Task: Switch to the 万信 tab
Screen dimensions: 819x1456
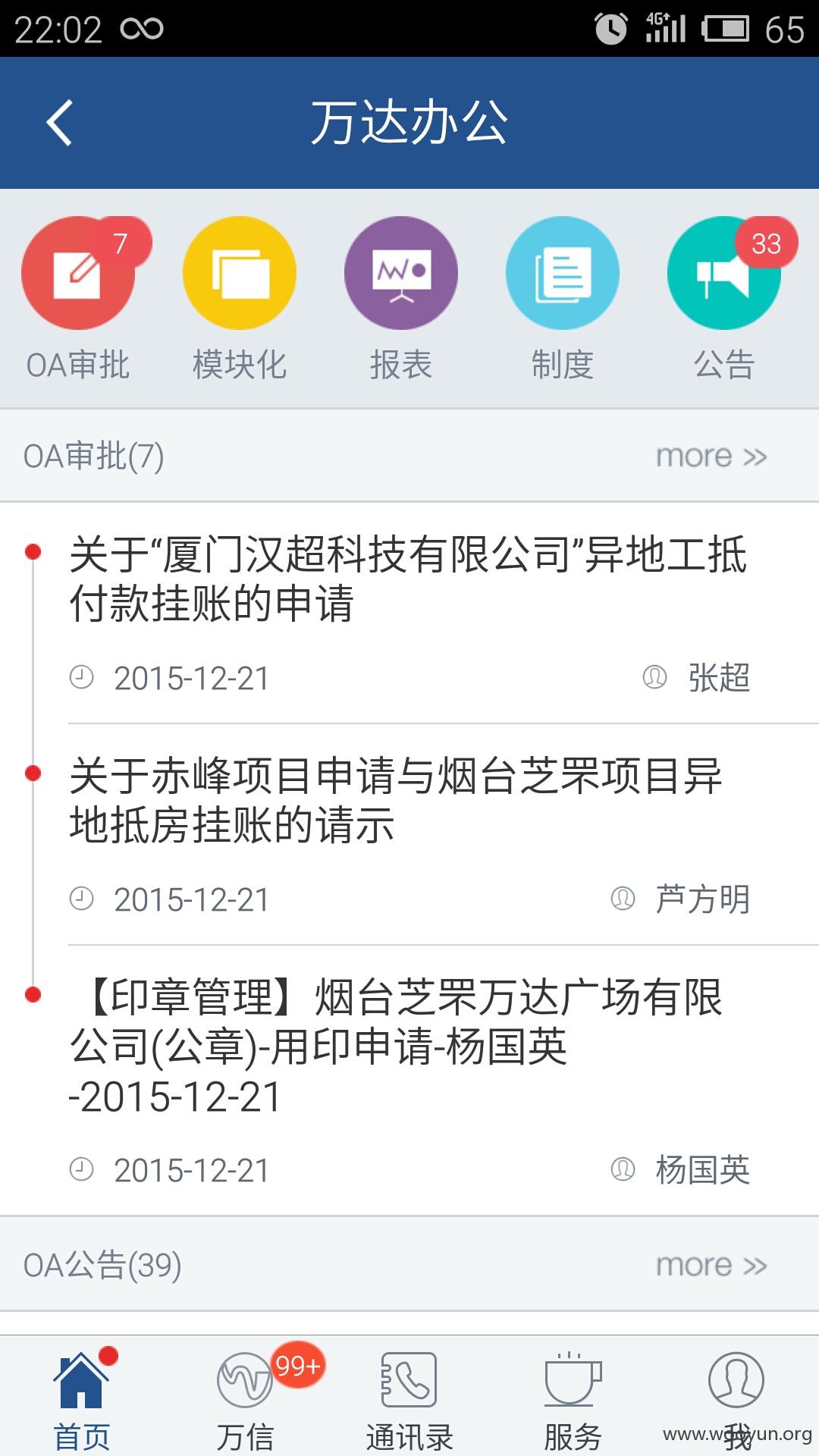Action: pos(246,1398)
